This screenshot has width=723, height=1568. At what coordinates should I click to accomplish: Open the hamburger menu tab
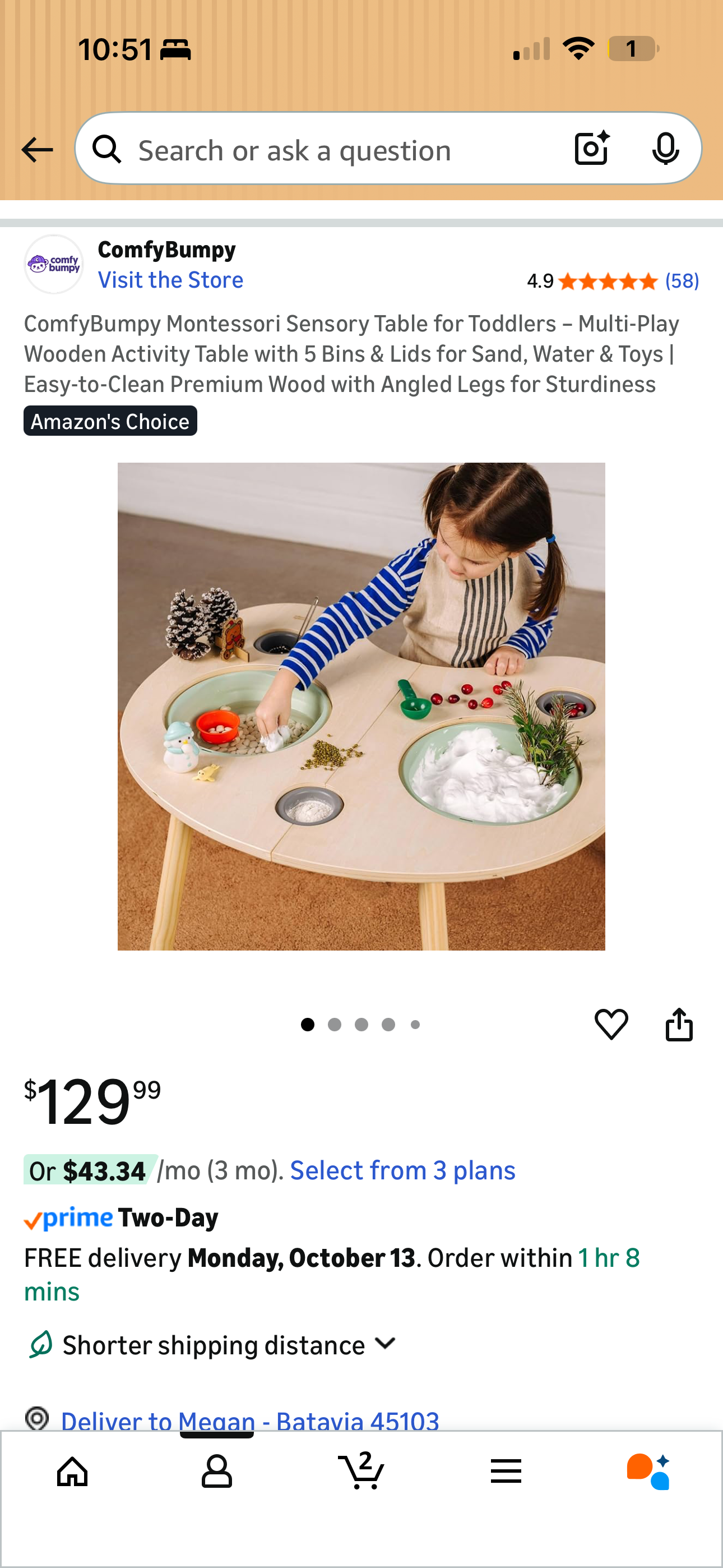pyautogui.click(x=506, y=1472)
